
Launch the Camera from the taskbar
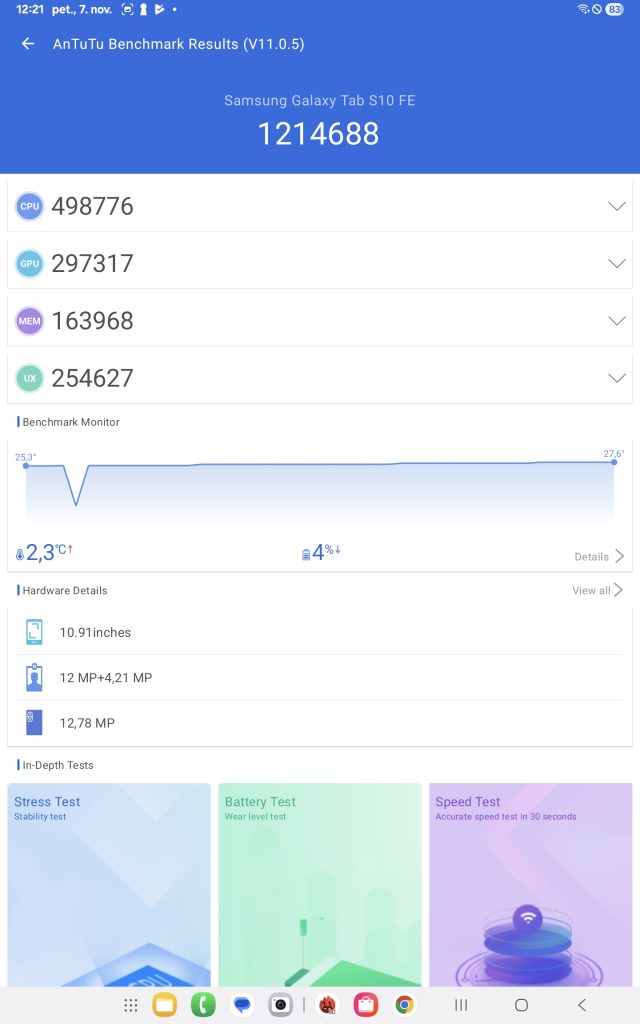(x=281, y=1005)
